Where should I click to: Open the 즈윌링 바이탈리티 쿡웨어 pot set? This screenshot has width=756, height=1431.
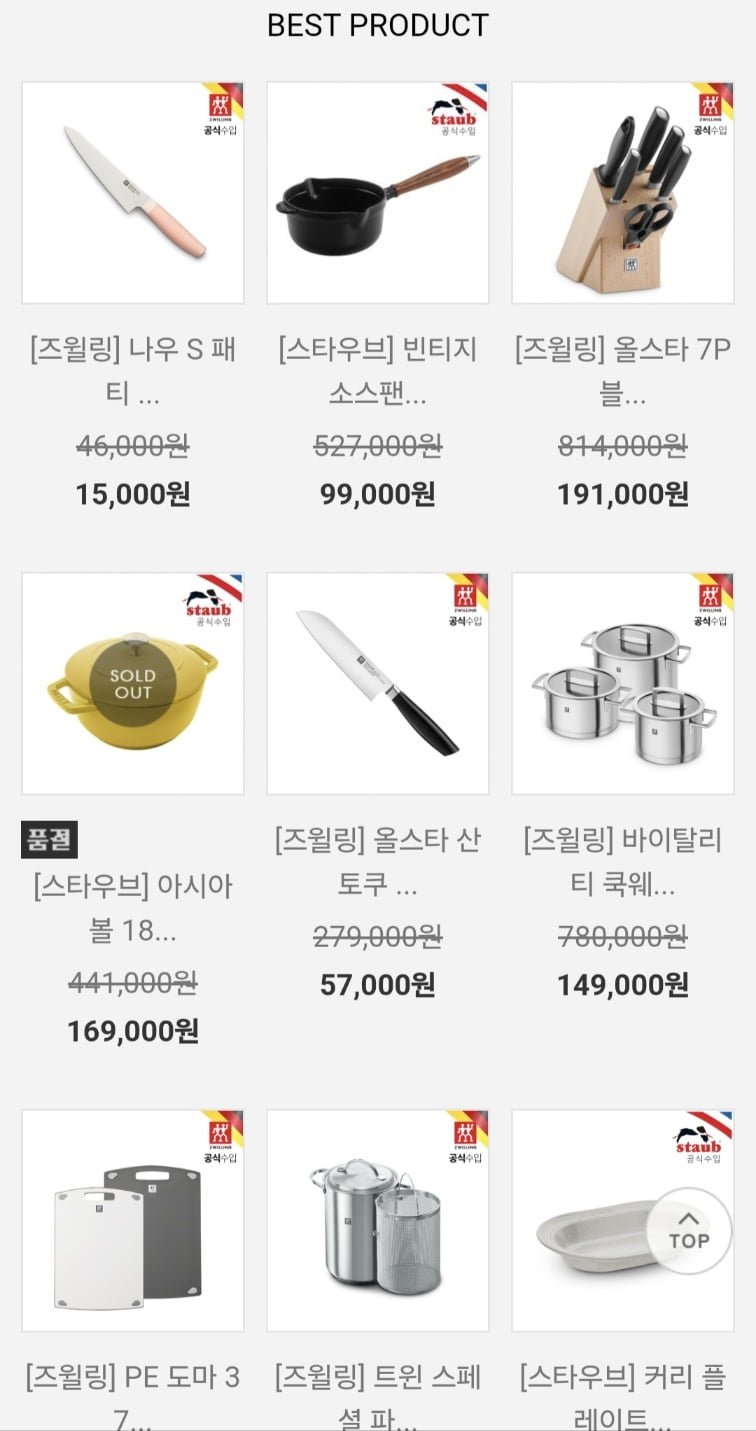[622, 684]
